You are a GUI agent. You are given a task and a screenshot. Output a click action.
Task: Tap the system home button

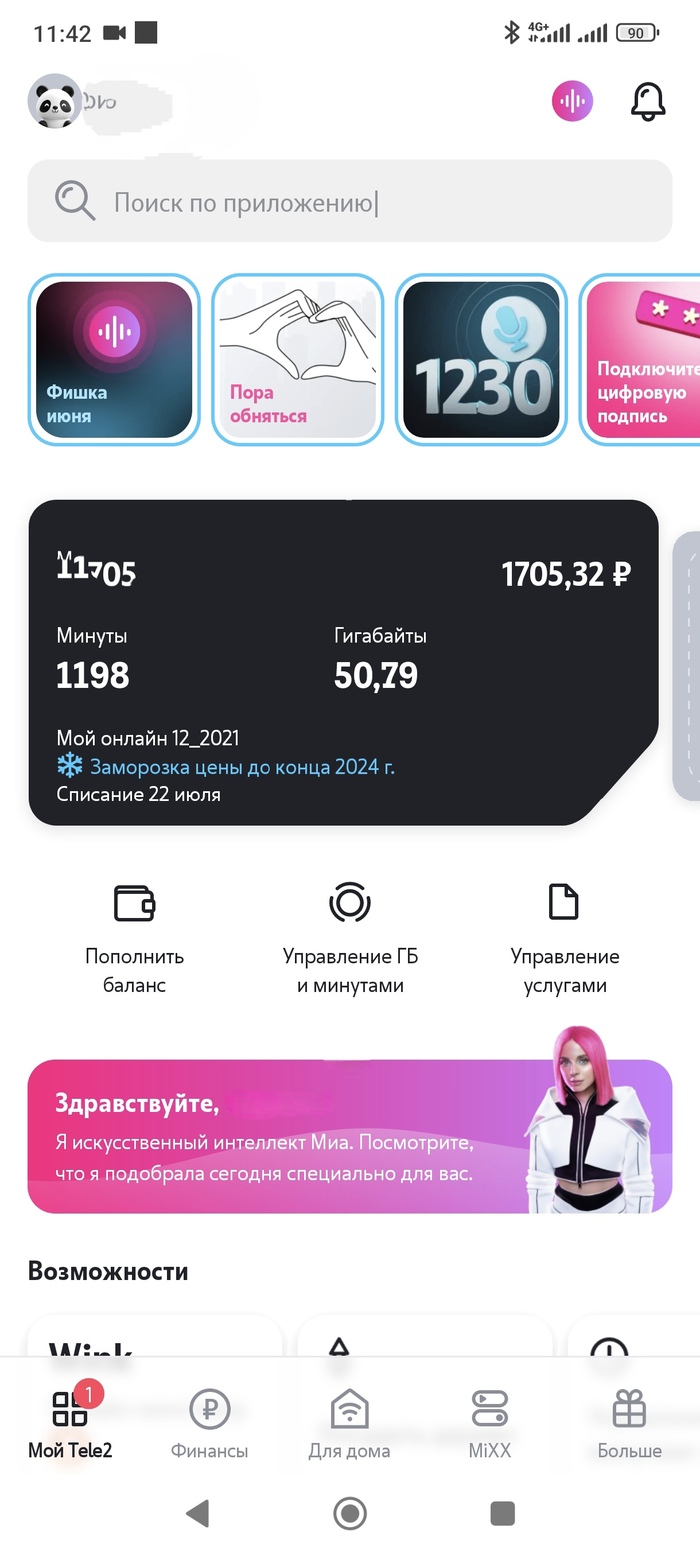click(x=350, y=1513)
